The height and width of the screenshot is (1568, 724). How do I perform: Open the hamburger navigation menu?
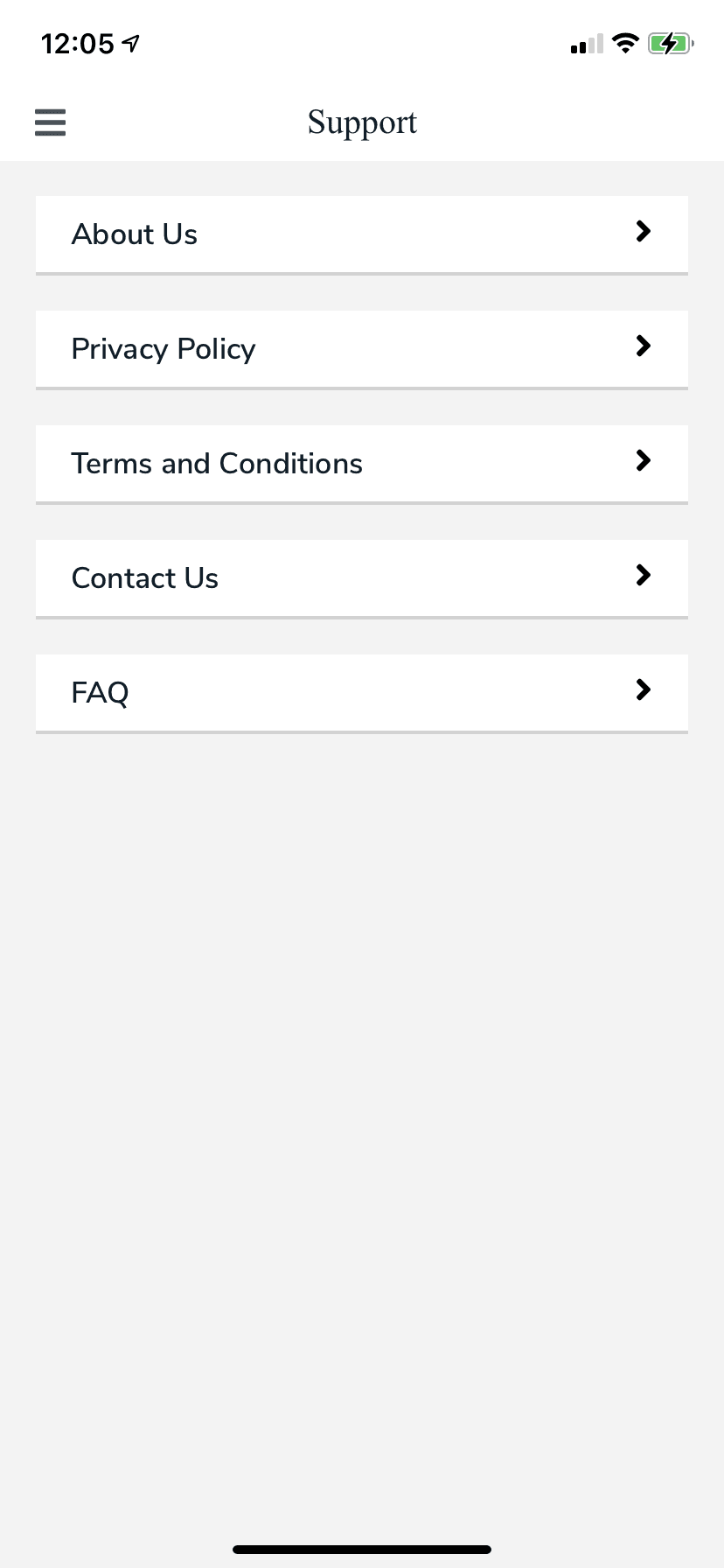(x=50, y=122)
